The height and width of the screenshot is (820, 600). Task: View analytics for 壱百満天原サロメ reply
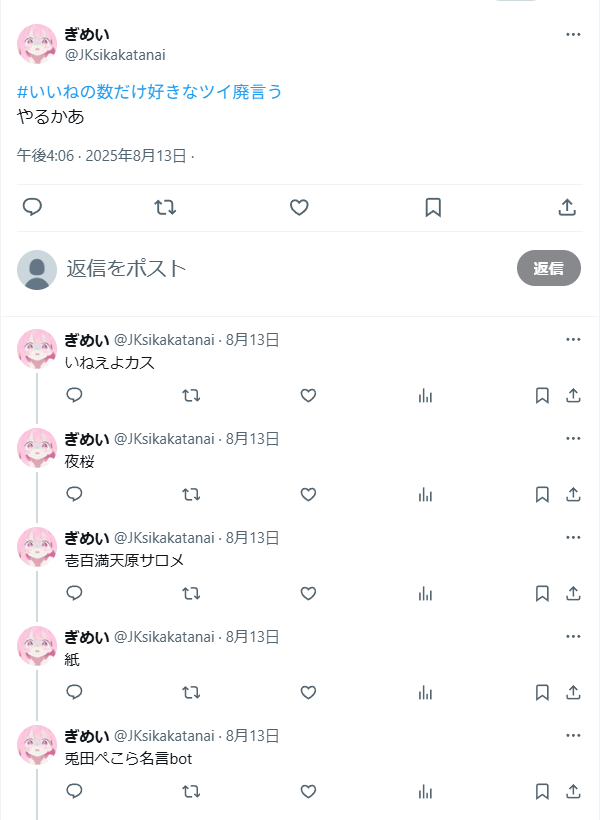(x=425, y=593)
